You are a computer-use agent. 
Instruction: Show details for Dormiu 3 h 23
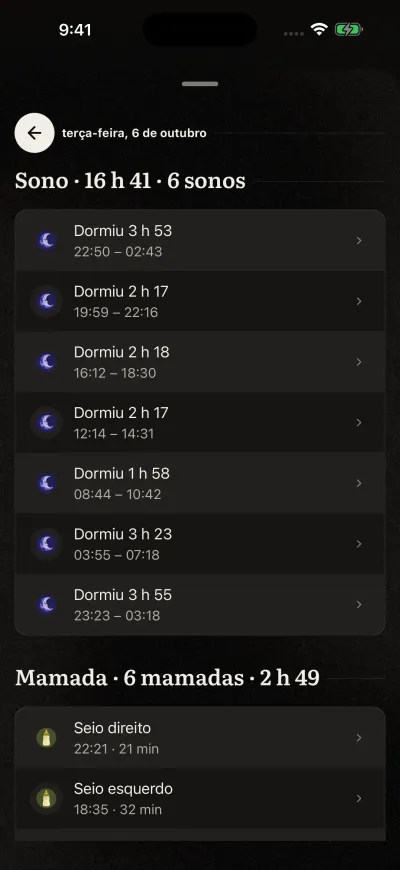click(200, 544)
